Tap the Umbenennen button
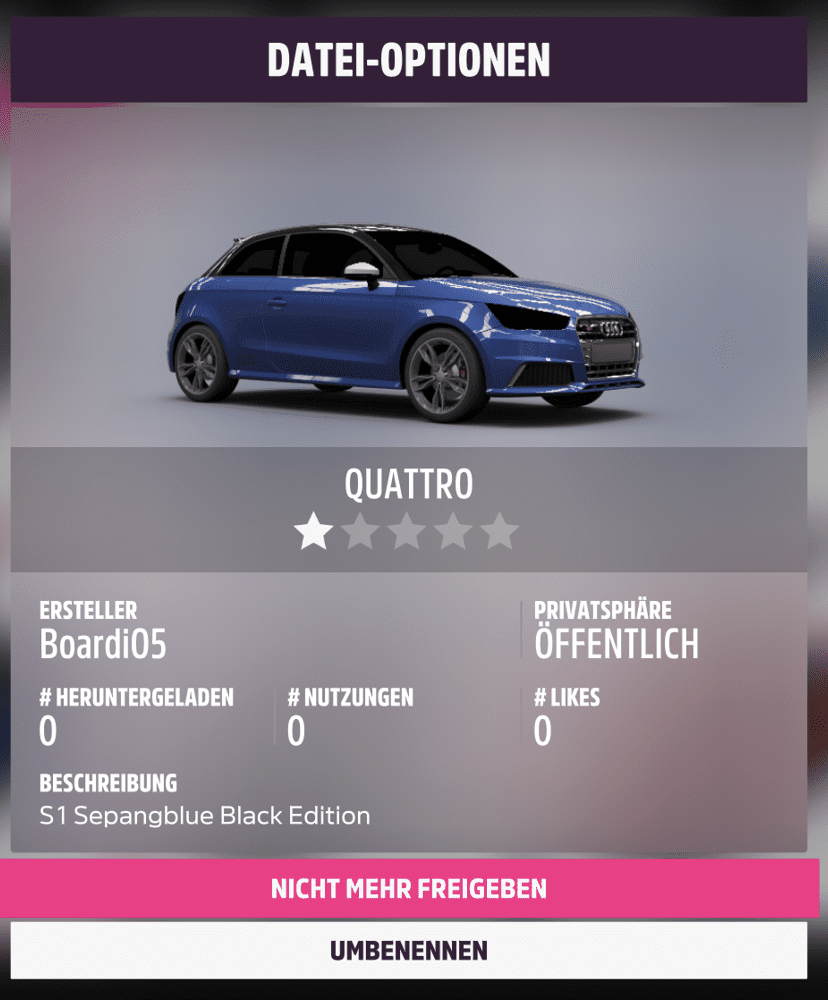 [409, 950]
